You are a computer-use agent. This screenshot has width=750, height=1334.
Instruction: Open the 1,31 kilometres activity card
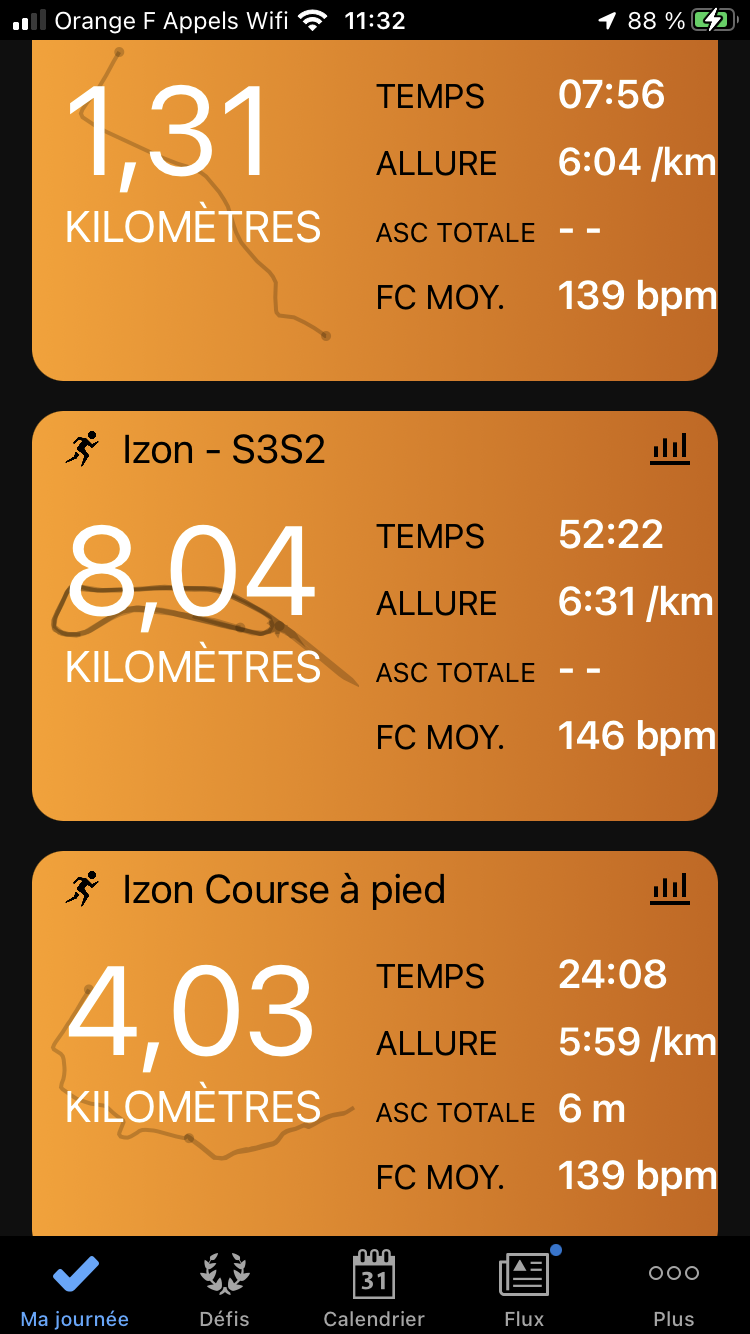375,210
